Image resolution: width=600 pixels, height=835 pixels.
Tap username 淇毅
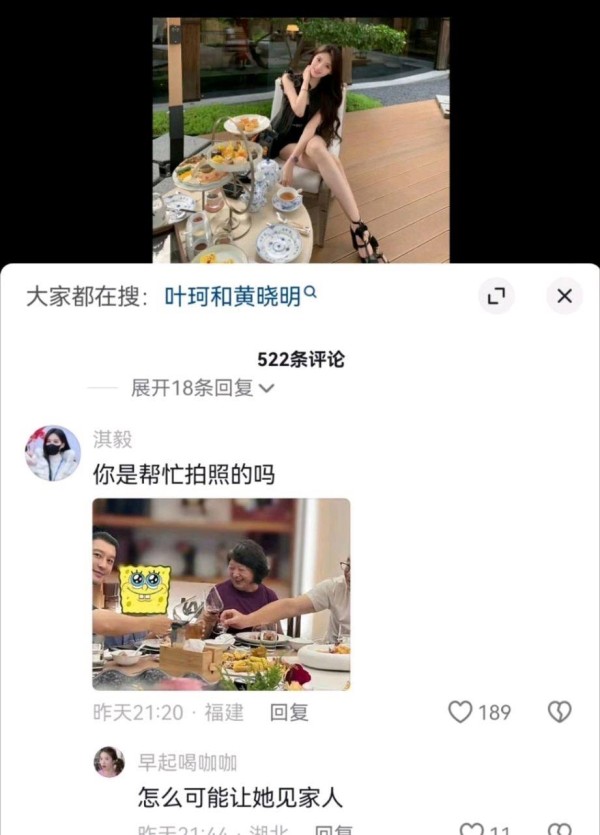112,440
